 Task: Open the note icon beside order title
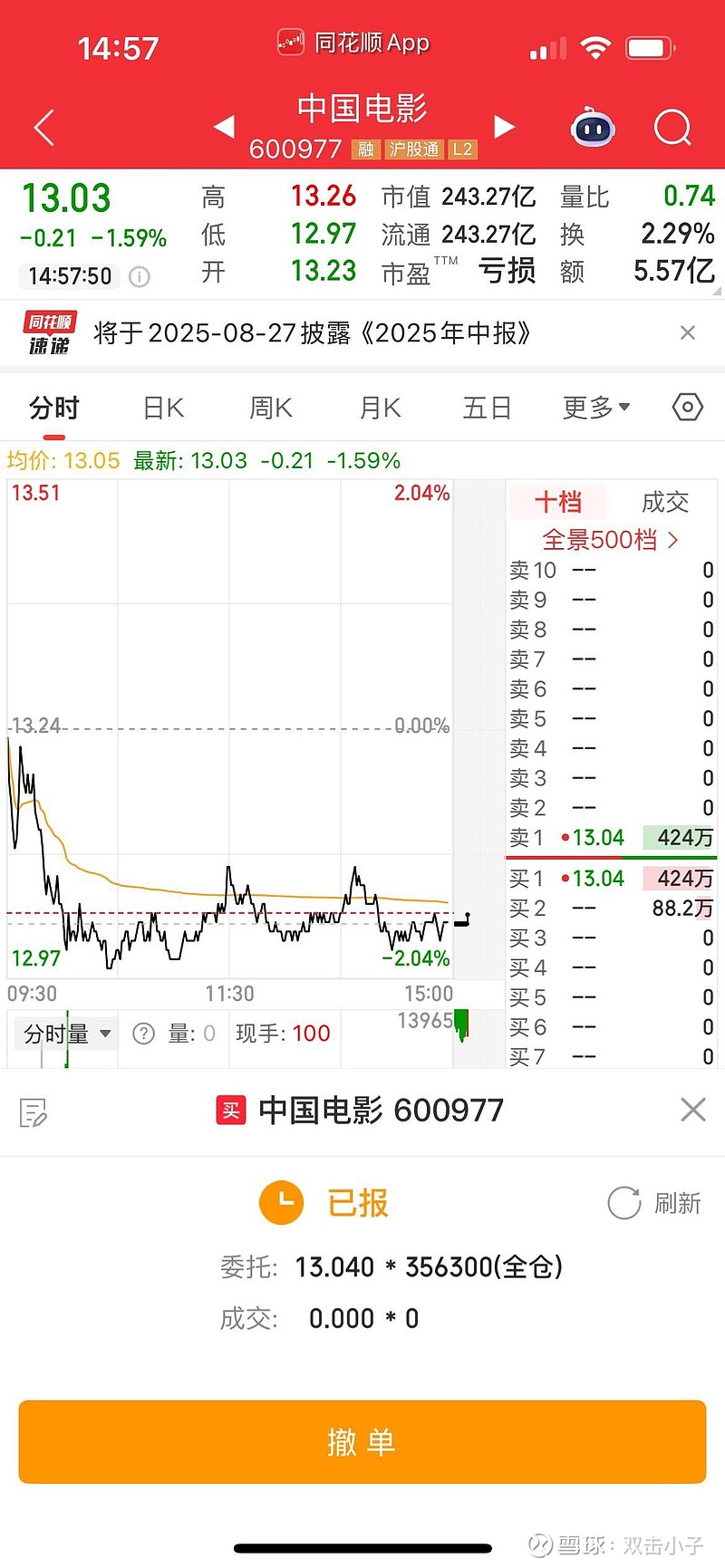pos(34,1111)
